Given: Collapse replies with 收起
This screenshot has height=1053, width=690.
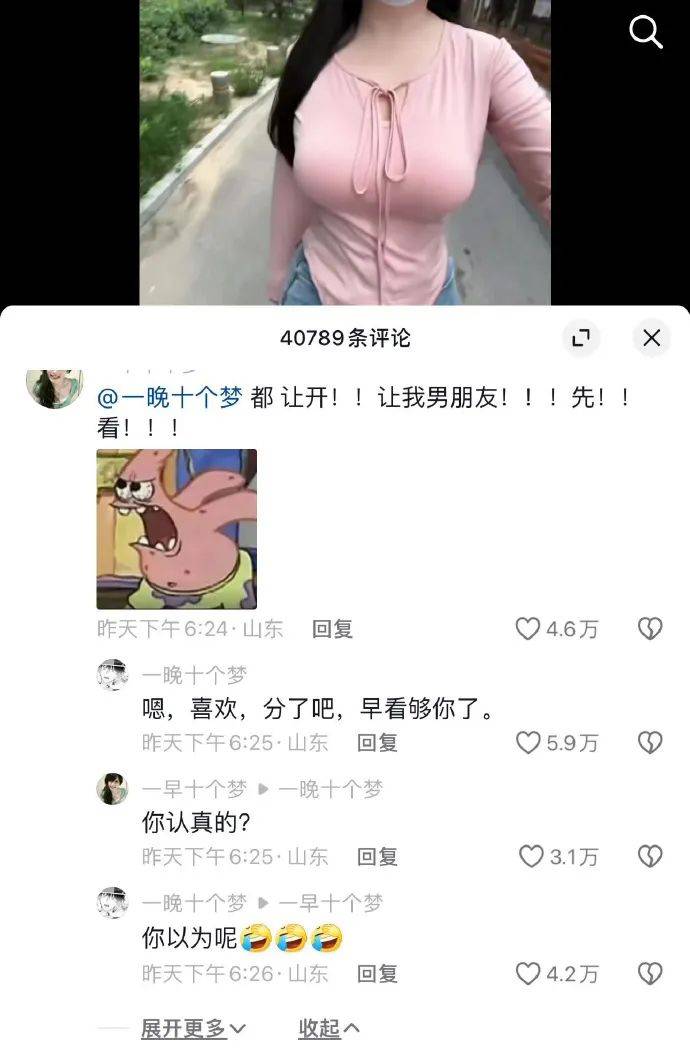Looking at the screenshot, I should tap(328, 1029).
